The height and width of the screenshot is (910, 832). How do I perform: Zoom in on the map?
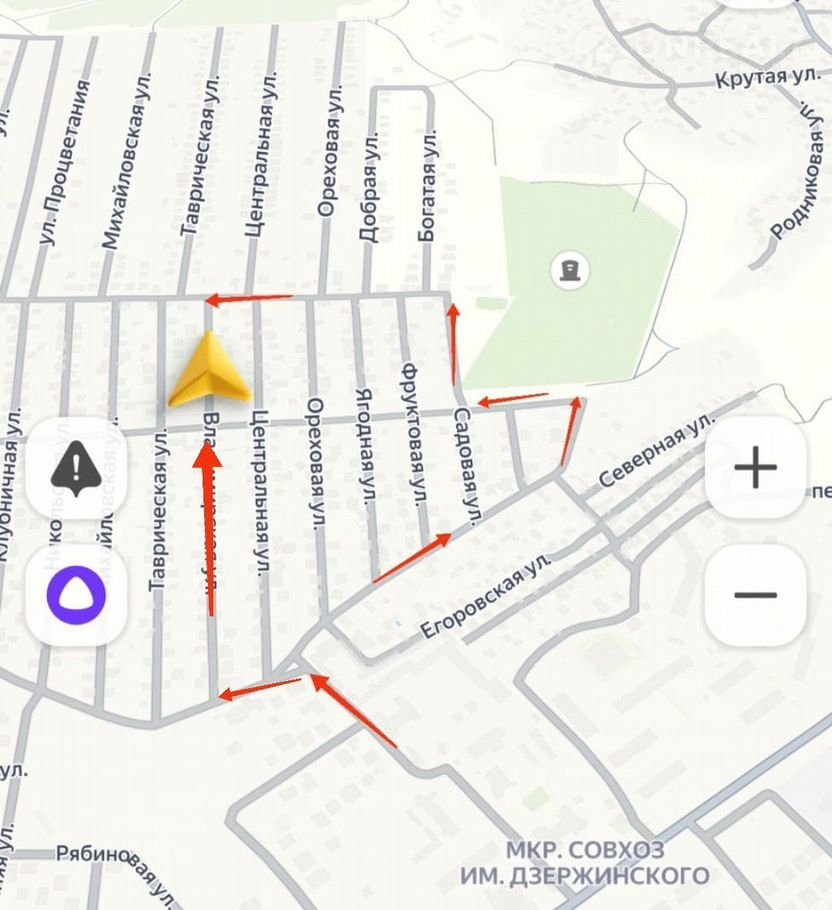[x=755, y=467]
